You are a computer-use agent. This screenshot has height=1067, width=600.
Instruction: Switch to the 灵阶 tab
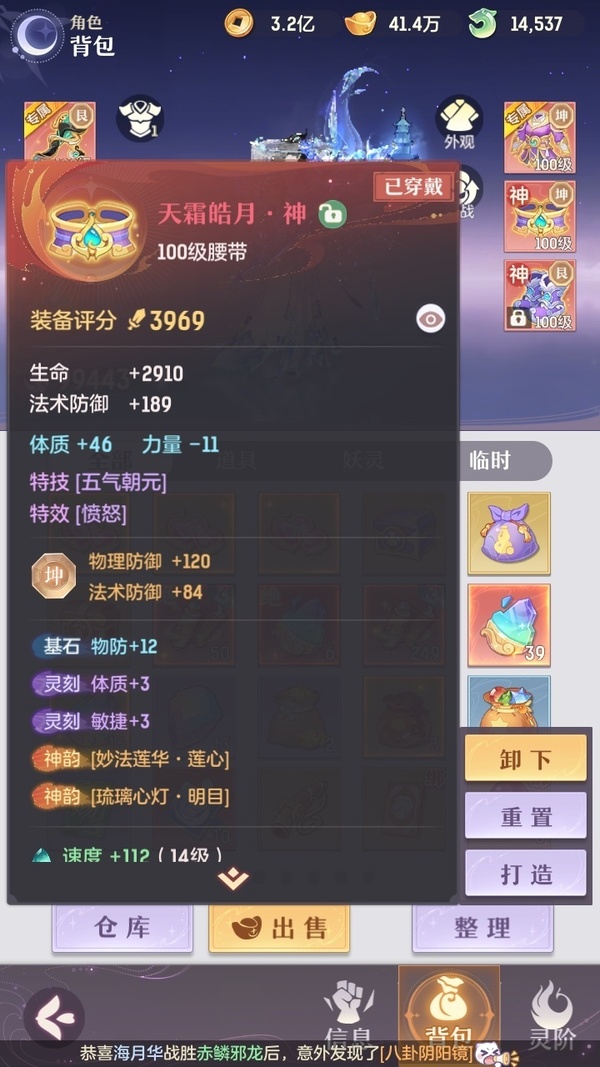[x=552, y=1014]
